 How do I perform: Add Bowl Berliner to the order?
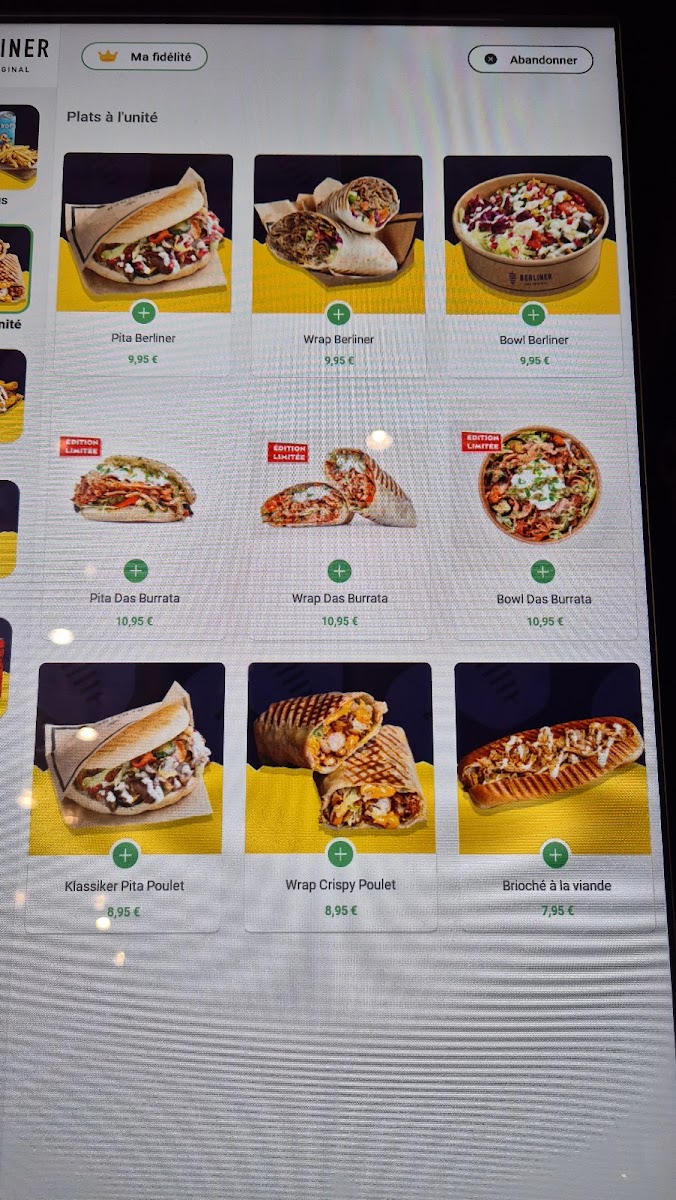[534, 314]
